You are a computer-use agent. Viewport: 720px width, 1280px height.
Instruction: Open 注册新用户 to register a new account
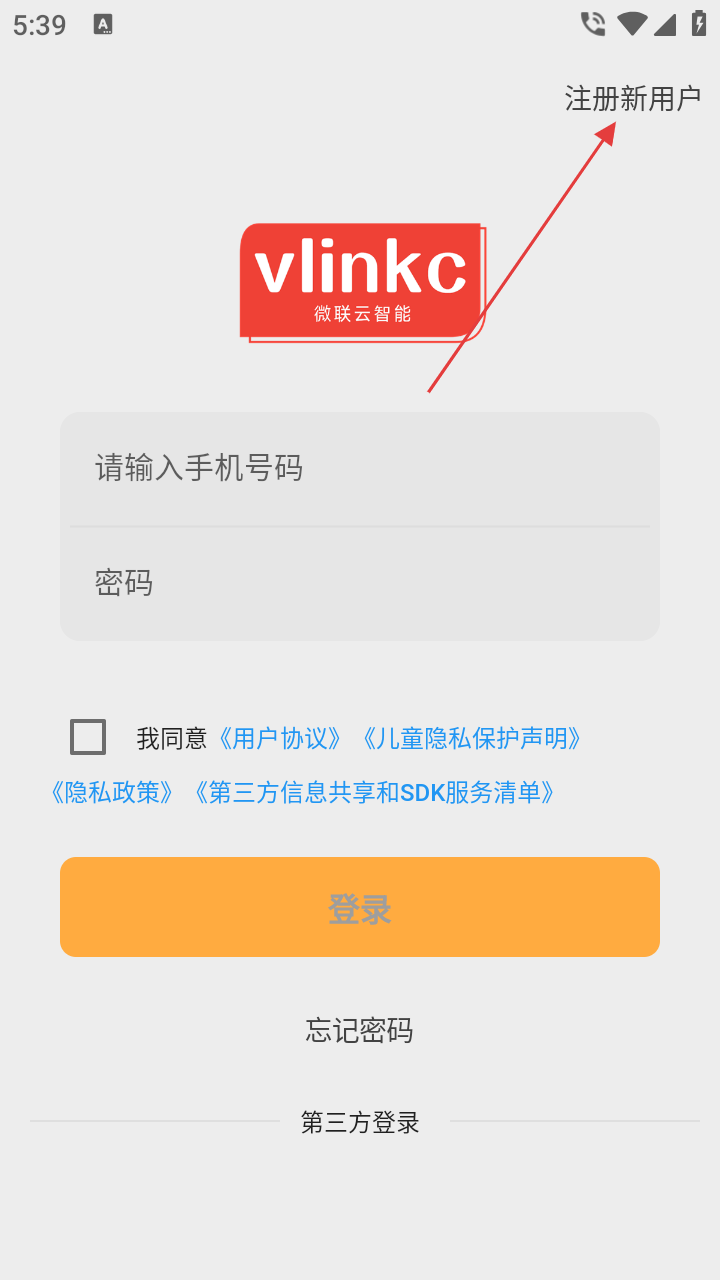pos(632,98)
